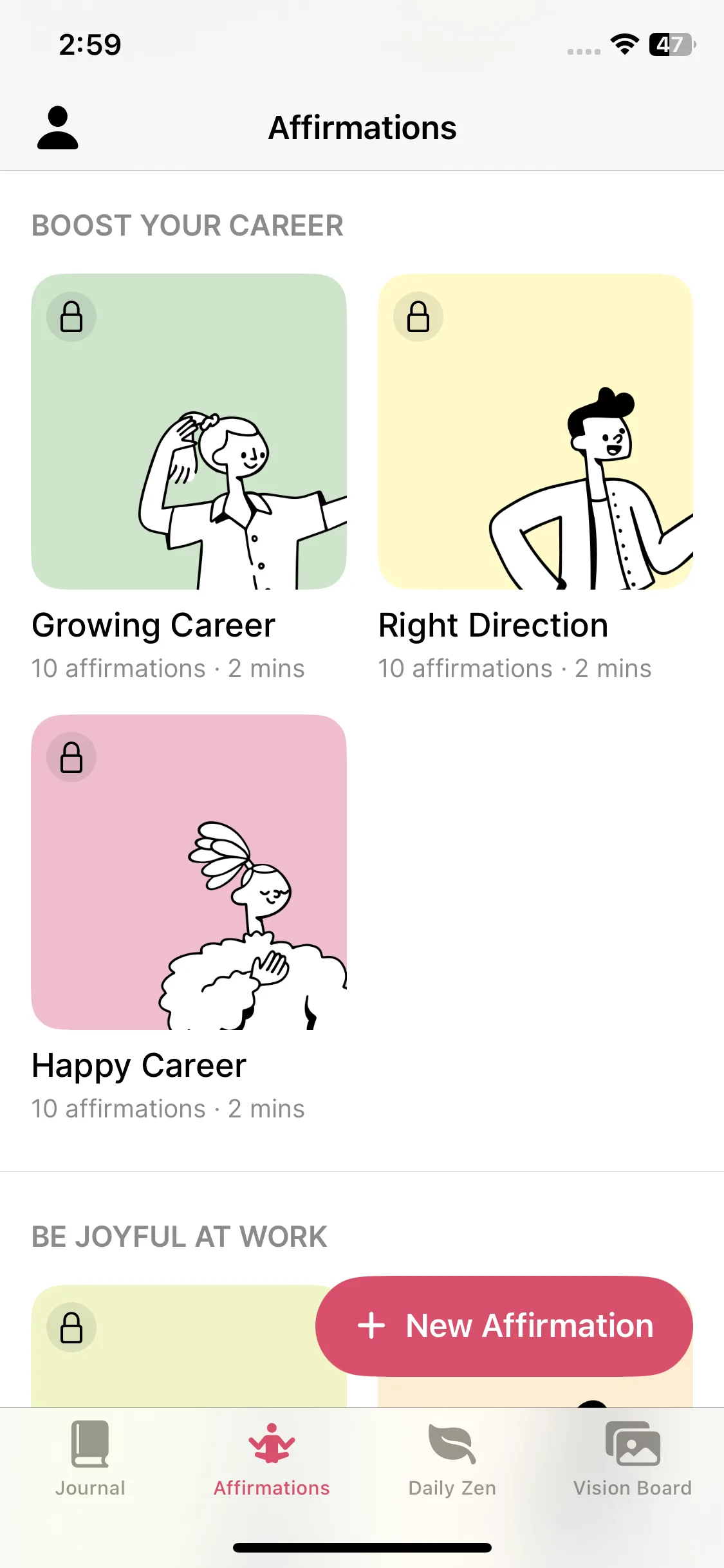Open the profile icon

click(x=57, y=128)
